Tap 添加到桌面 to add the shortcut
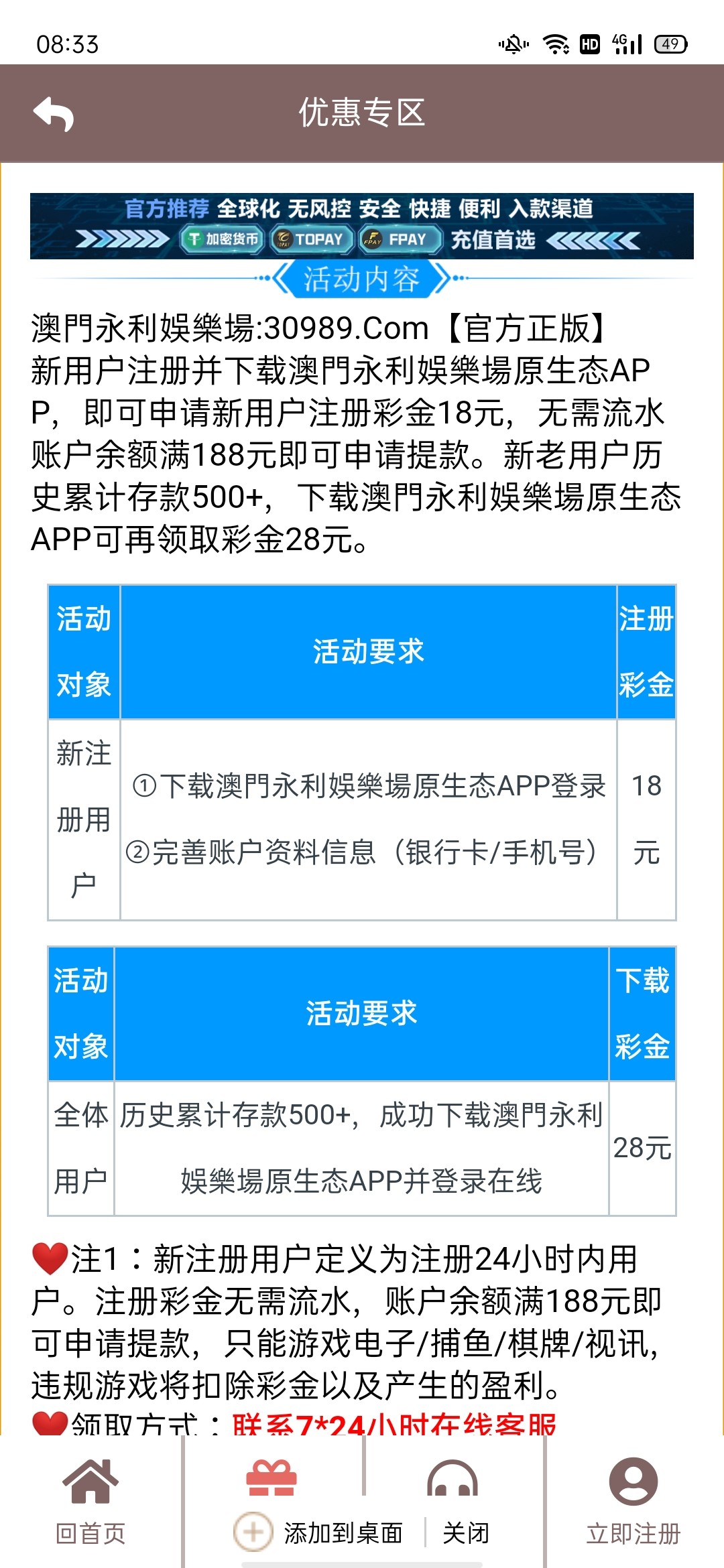Image resolution: width=724 pixels, height=1568 pixels. pyautogui.click(x=320, y=1532)
